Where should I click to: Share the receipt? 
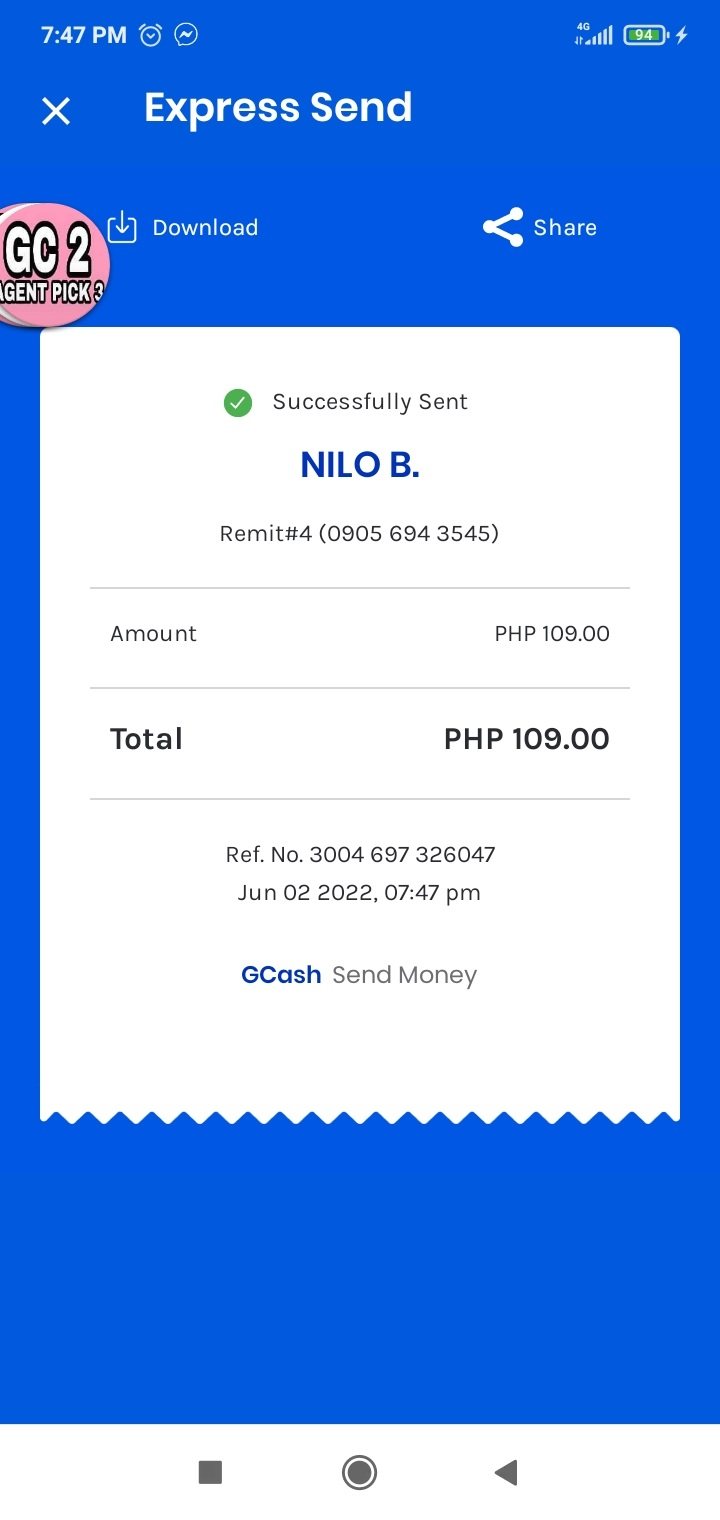coord(540,228)
